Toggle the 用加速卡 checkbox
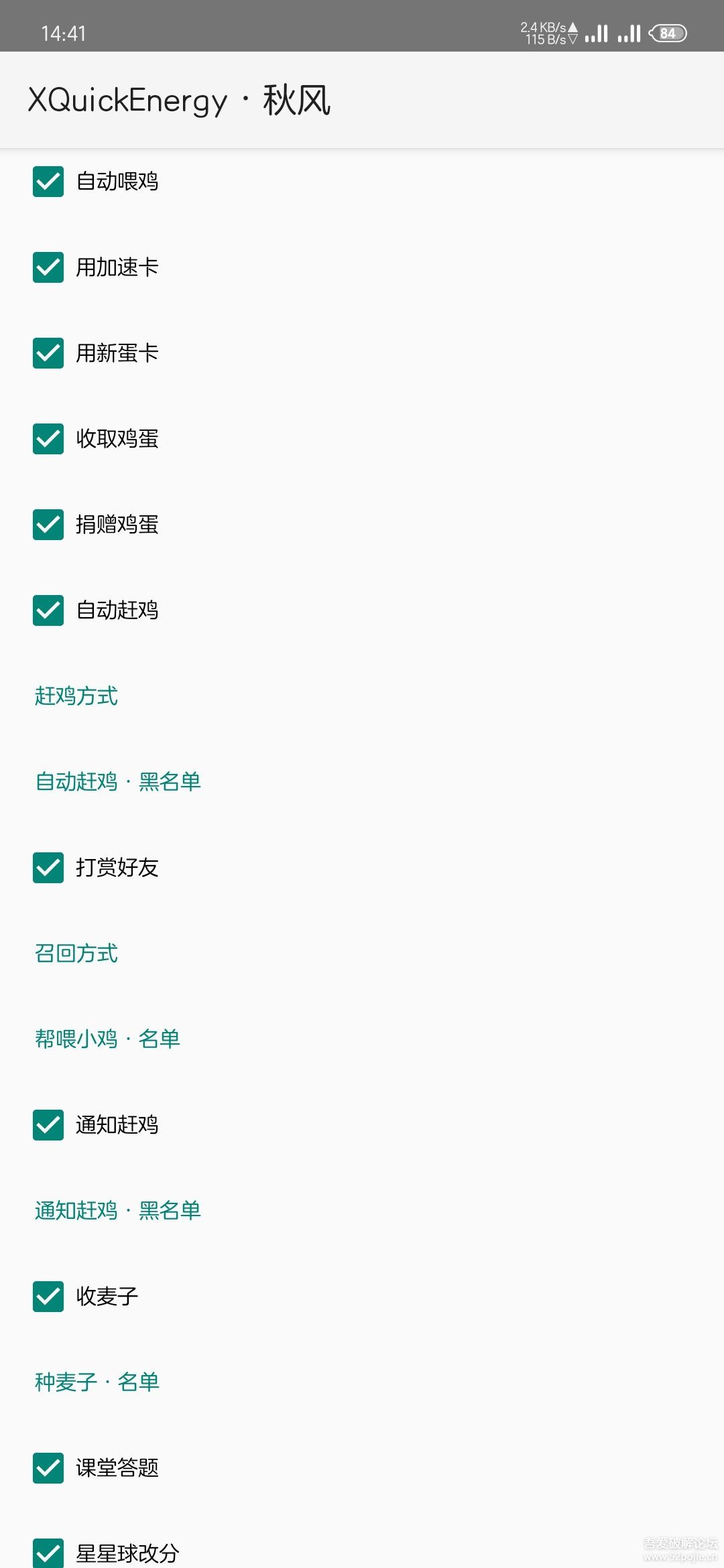Viewport: 724px width, 1568px height. point(48,267)
